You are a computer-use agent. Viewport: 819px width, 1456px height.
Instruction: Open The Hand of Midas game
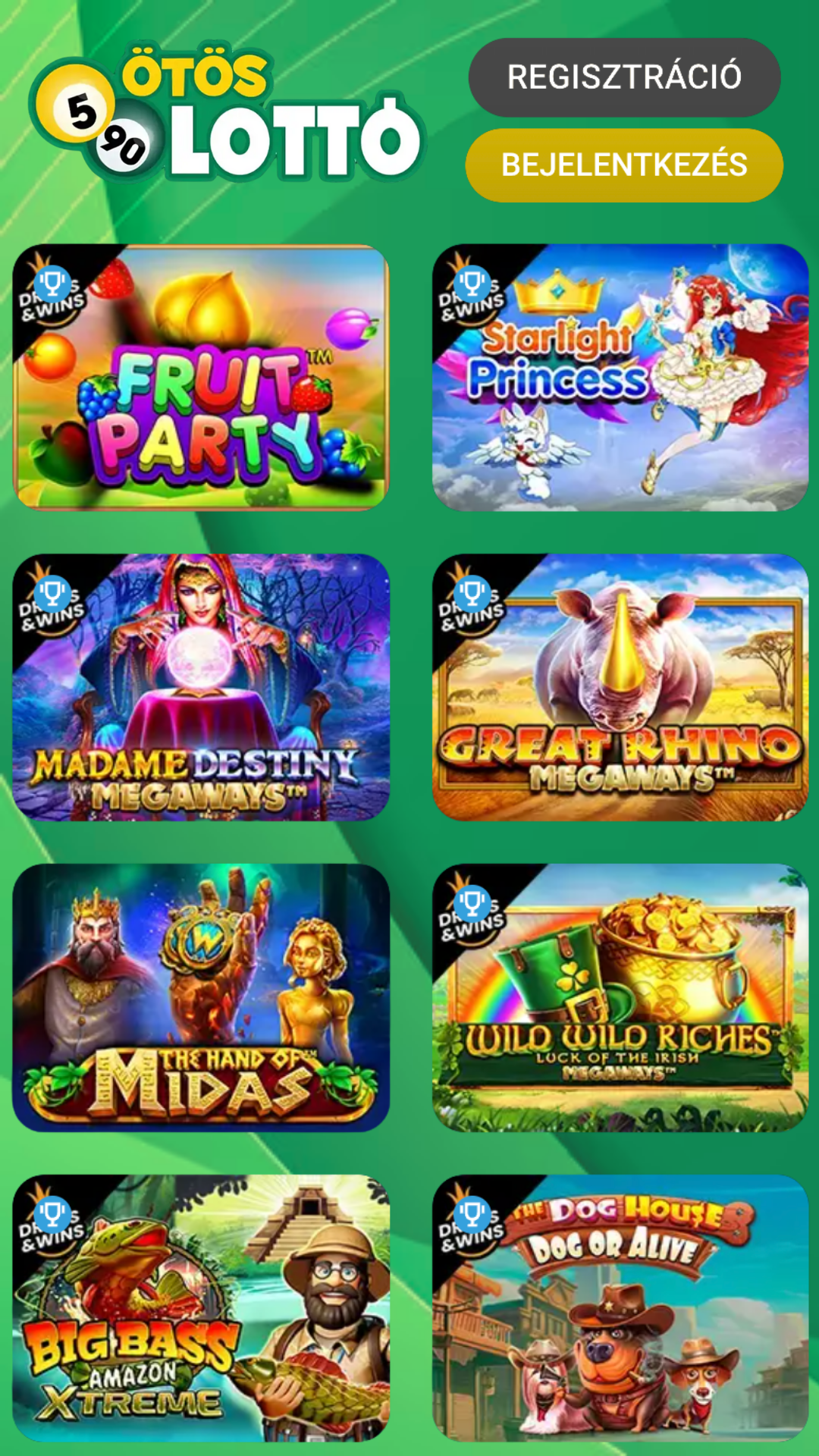tap(201, 997)
